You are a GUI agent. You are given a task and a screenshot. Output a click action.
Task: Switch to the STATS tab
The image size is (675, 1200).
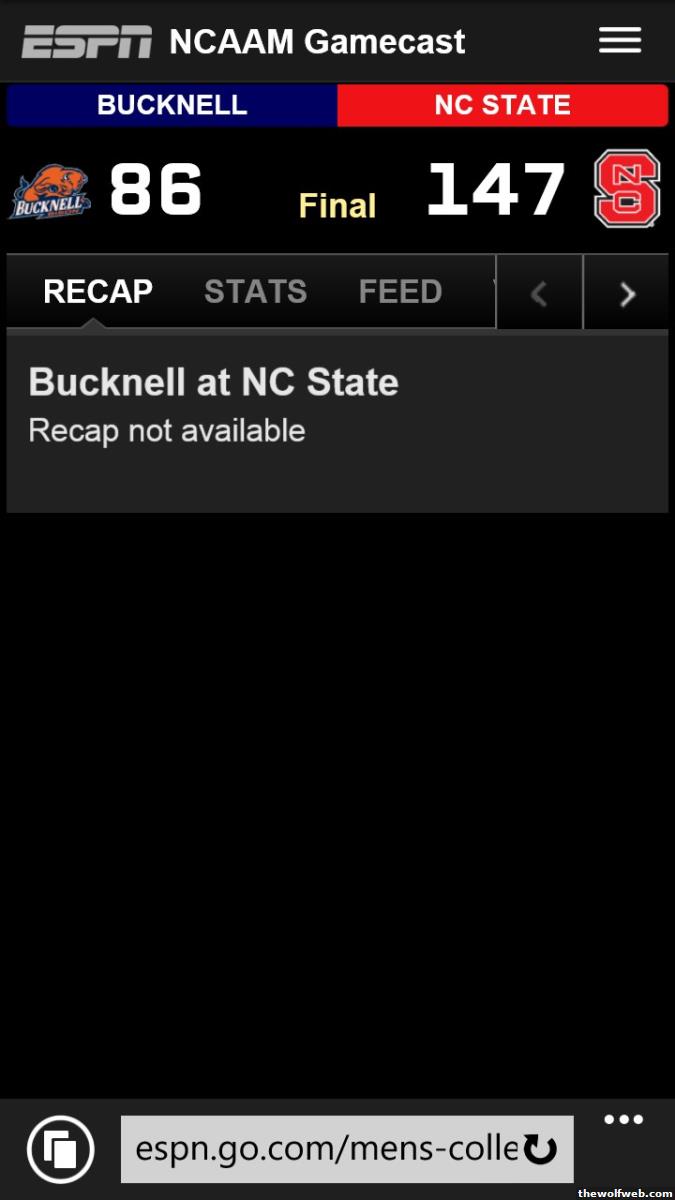pyautogui.click(x=255, y=292)
